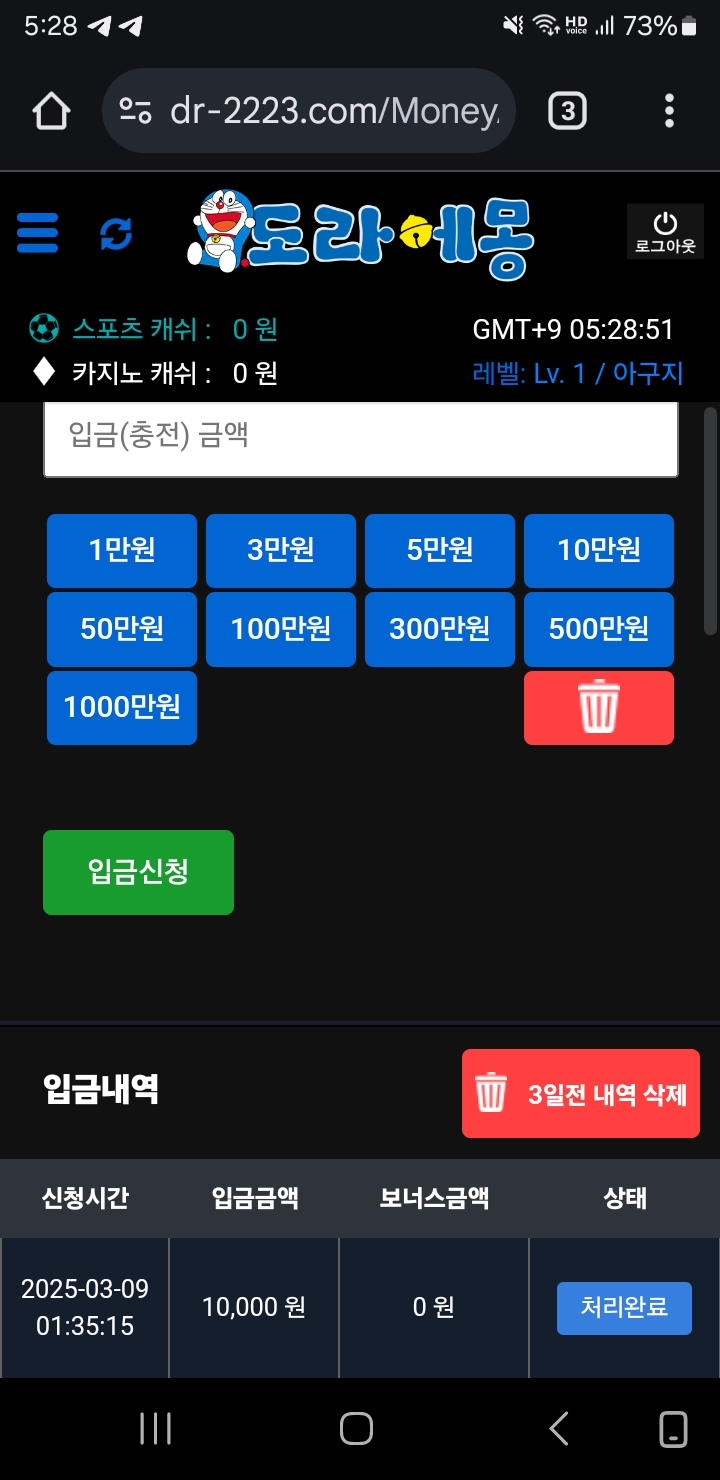Clear the amount with the red trash button
Image resolution: width=720 pixels, height=1480 pixels.
tap(599, 708)
